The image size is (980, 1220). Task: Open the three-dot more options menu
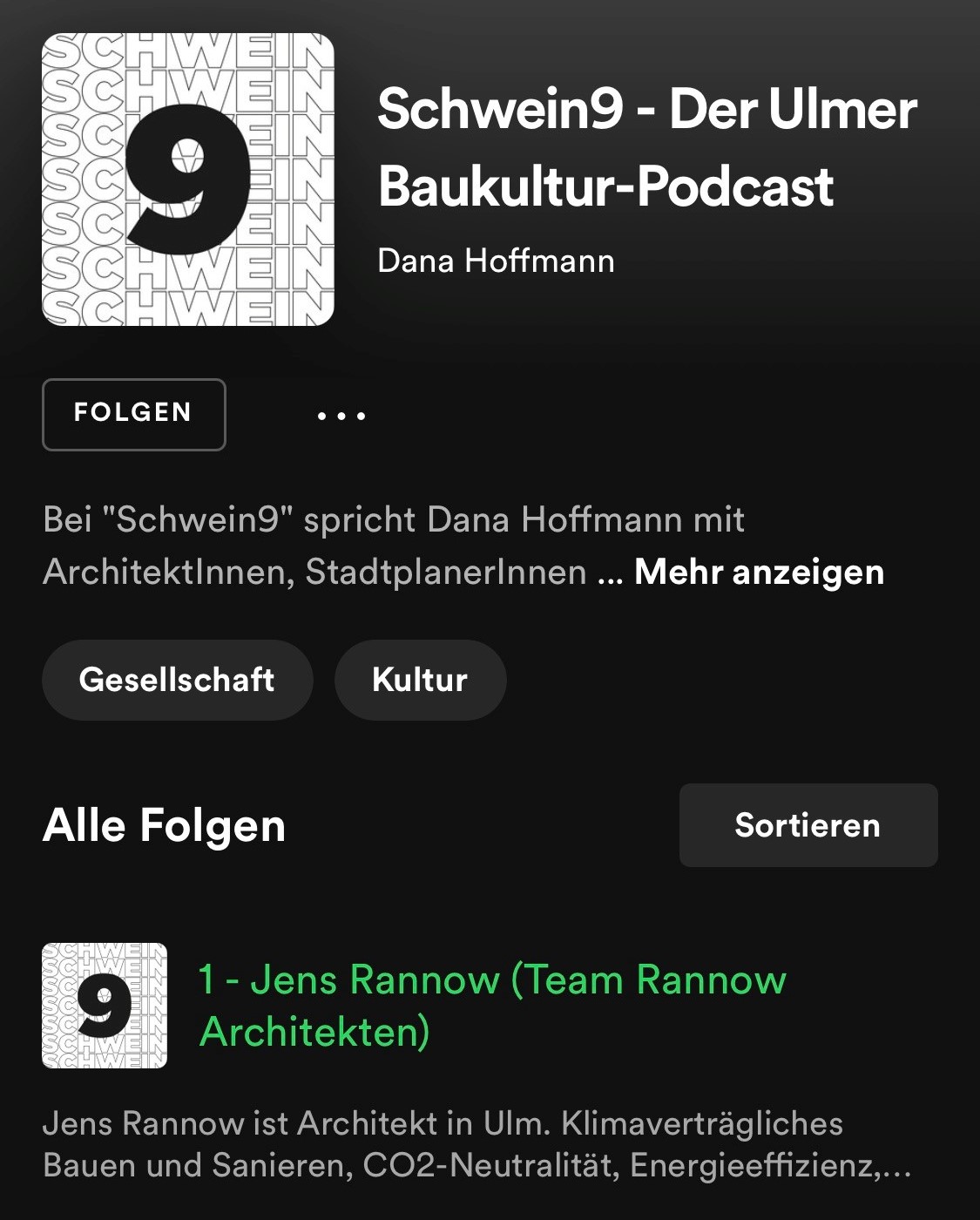(341, 416)
